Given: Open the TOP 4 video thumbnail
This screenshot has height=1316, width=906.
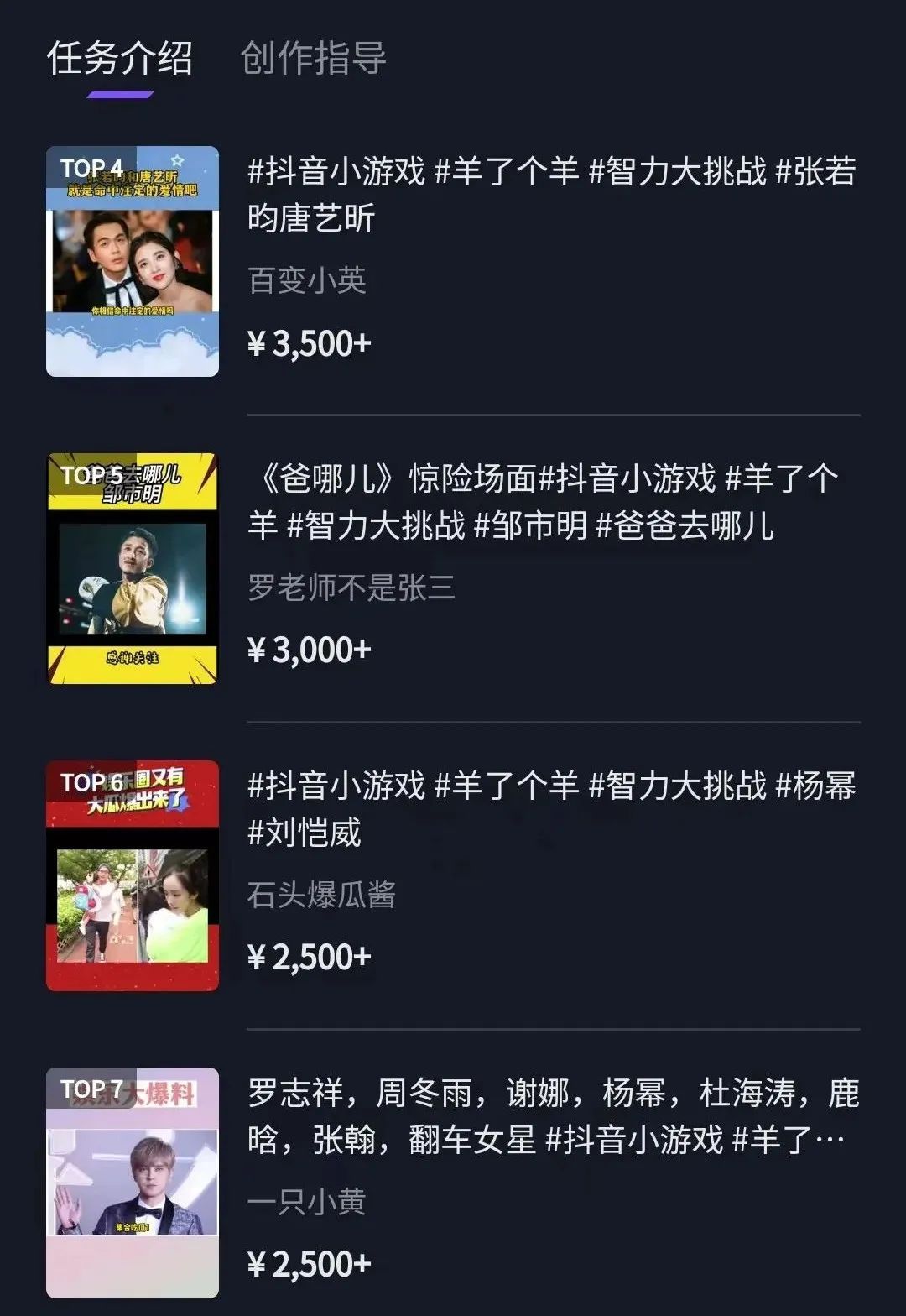Looking at the screenshot, I should [133, 261].
